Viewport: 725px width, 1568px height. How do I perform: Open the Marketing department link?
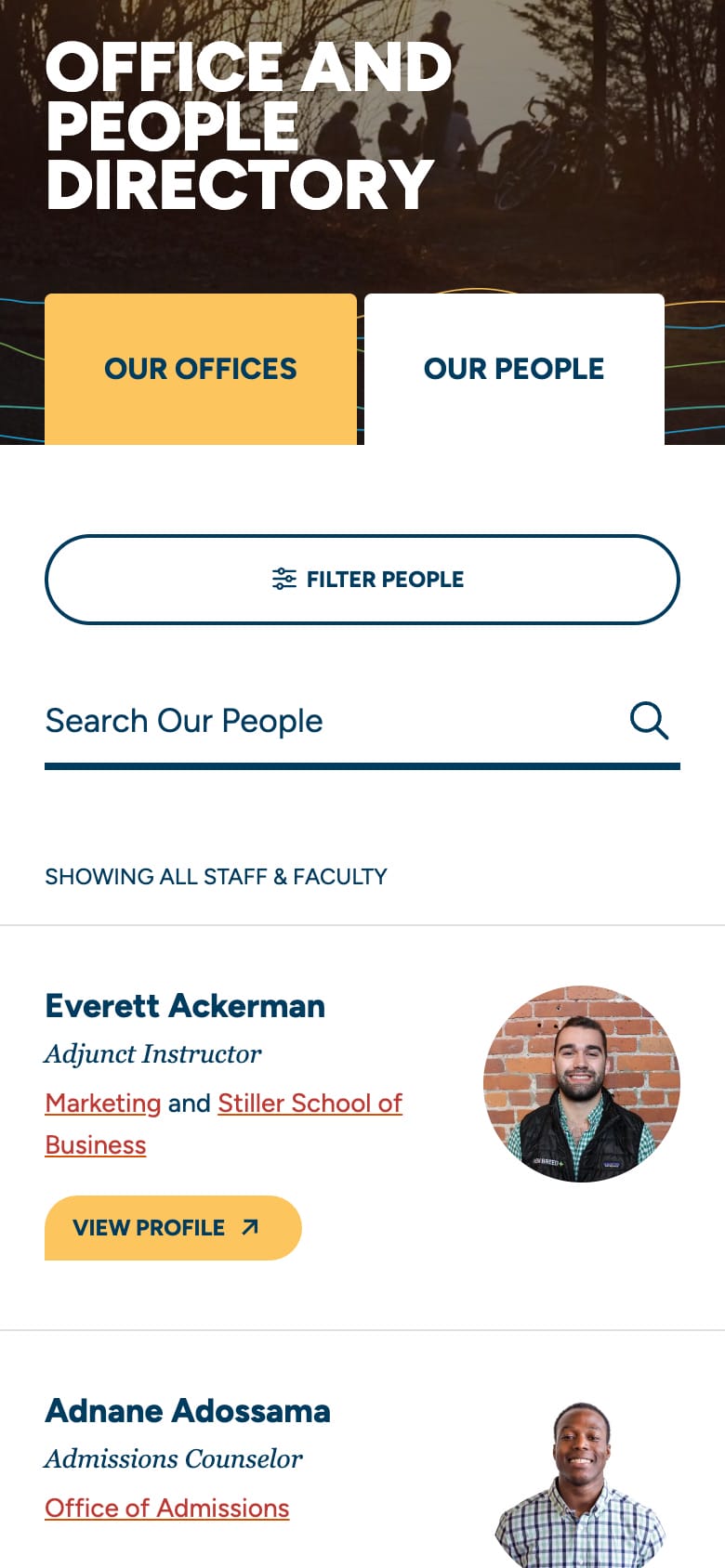pos(102,1104)
